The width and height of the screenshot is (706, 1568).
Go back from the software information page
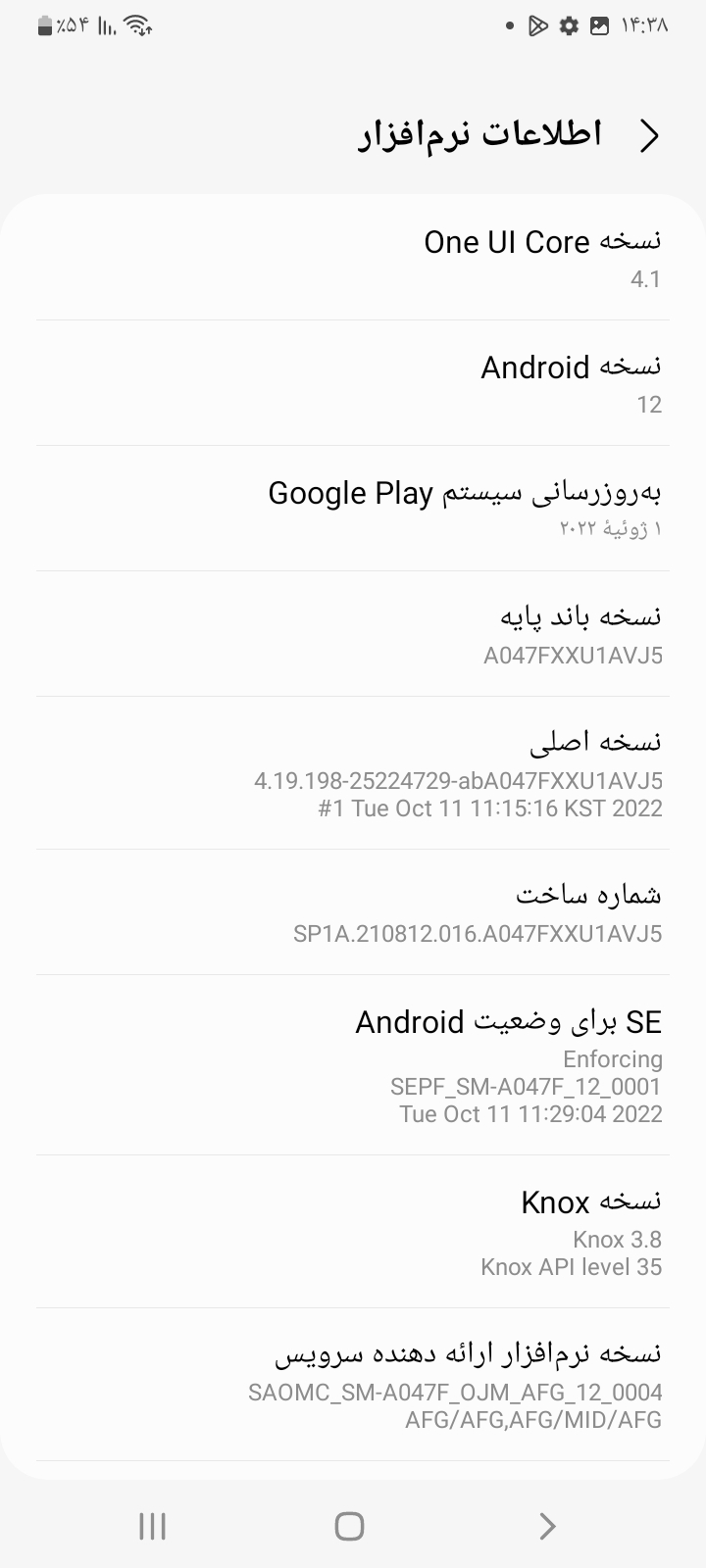(x=648, y=136)
